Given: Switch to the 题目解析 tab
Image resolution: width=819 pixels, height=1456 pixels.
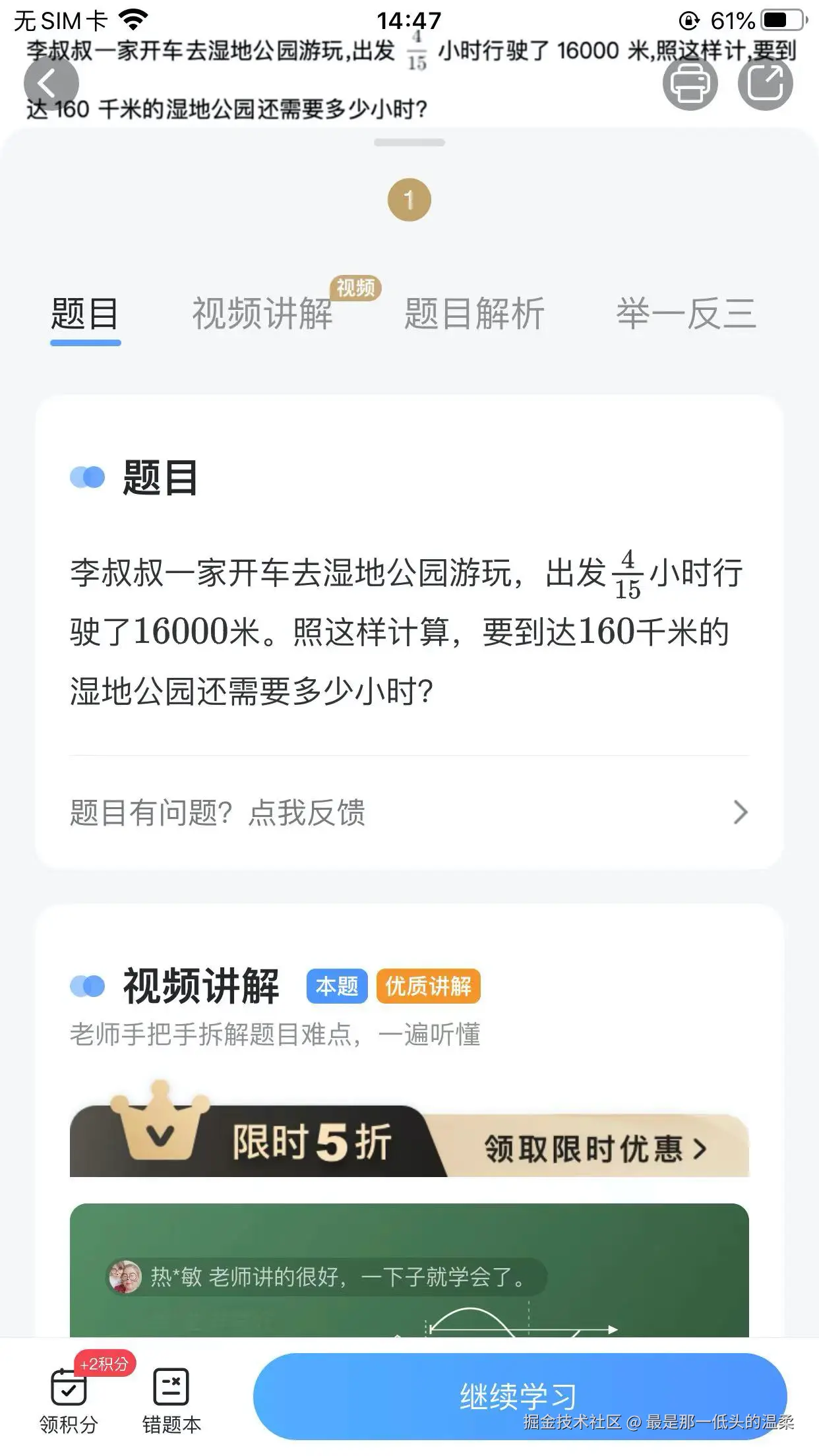Looking at the screenshot, I should (474, 313).
